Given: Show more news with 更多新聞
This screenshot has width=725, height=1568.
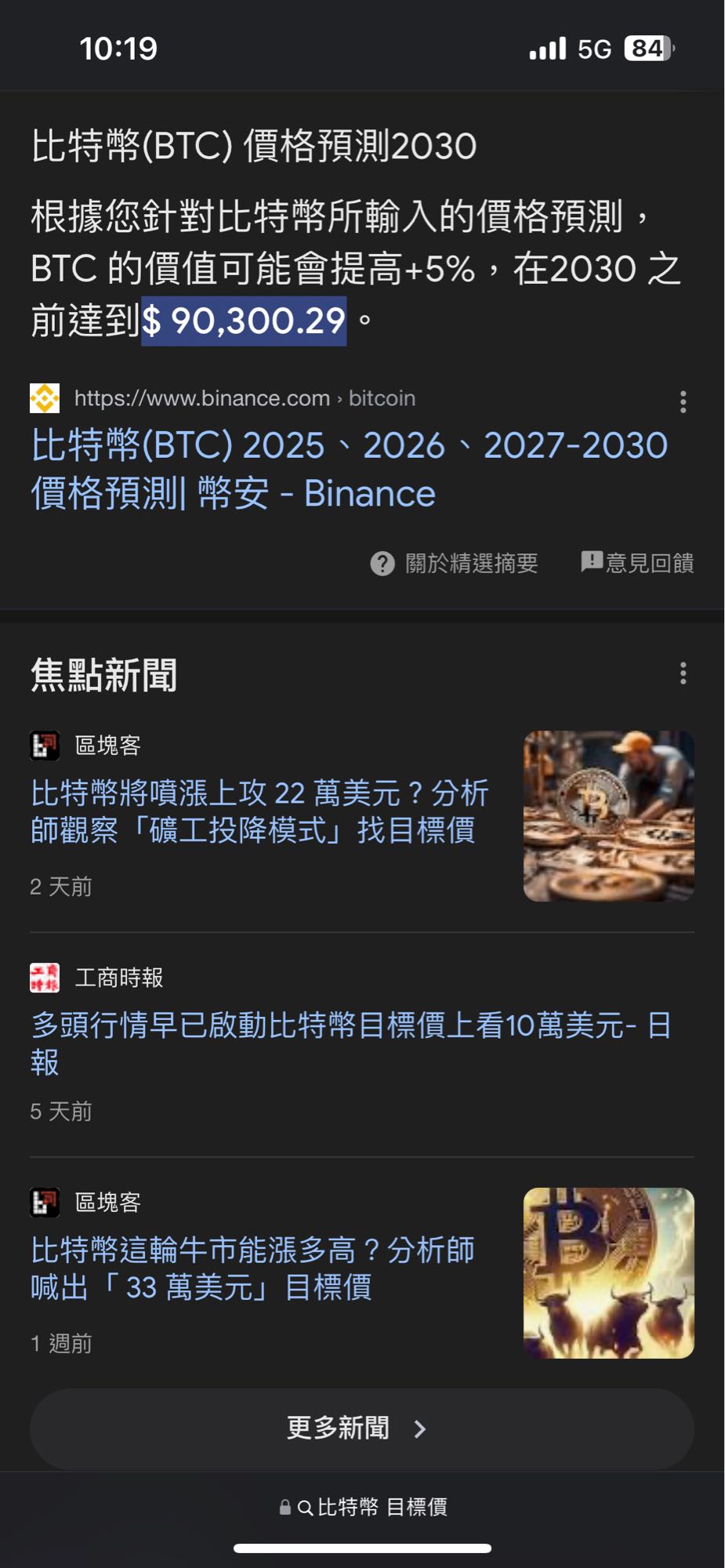Looking at the screenshot, I should click(361, 1428).
